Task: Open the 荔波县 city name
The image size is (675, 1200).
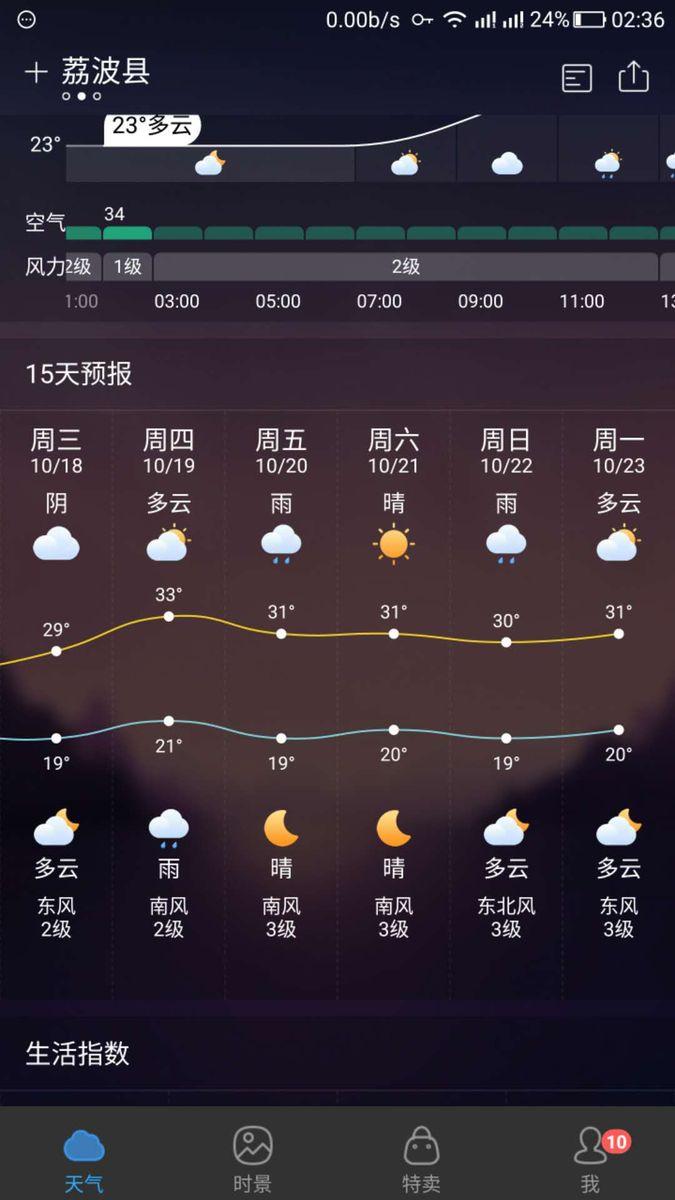Action: (x=106, y=71)
